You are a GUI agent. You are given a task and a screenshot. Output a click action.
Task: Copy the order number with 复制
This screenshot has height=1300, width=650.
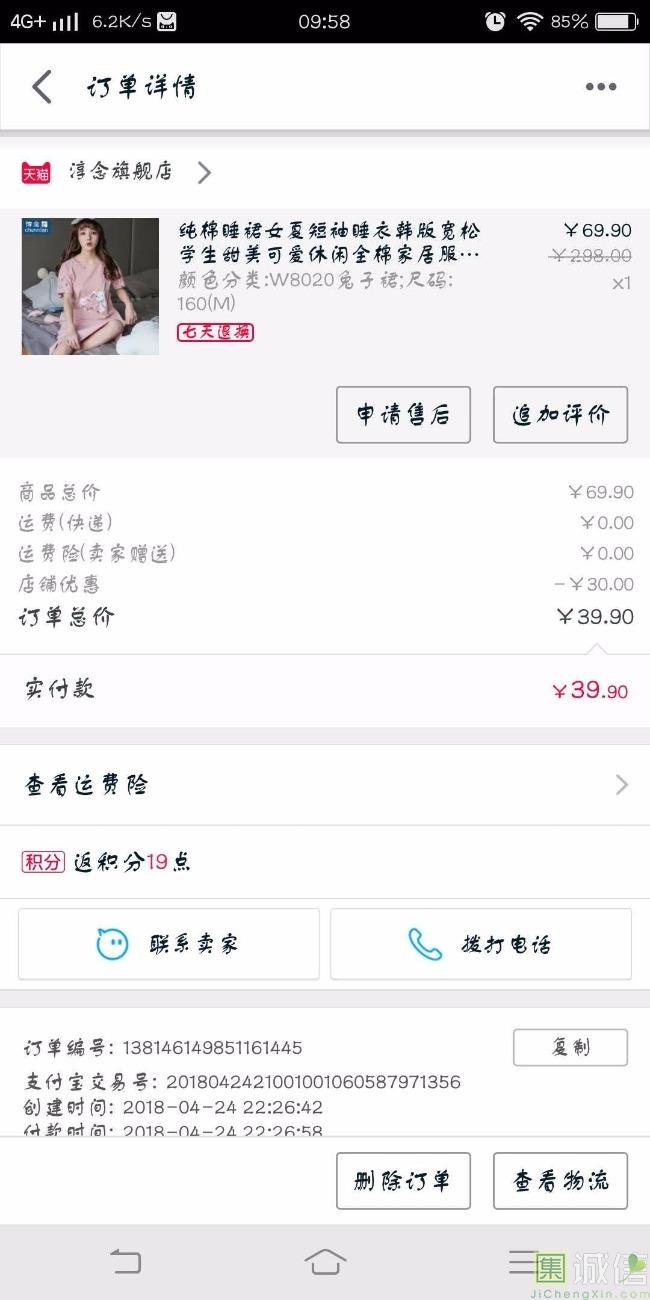[x=570, y=1047]
